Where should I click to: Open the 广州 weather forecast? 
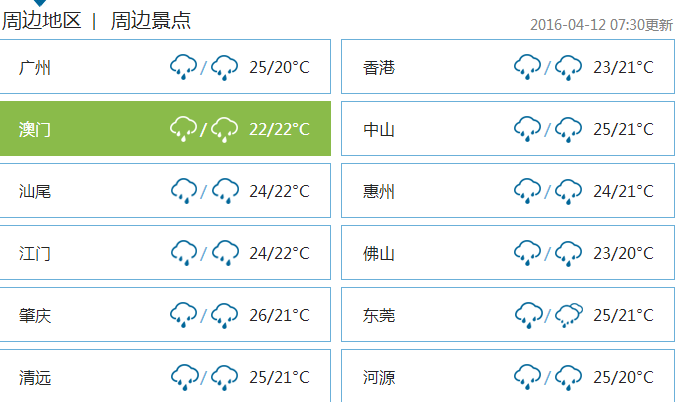coord(165,67)
